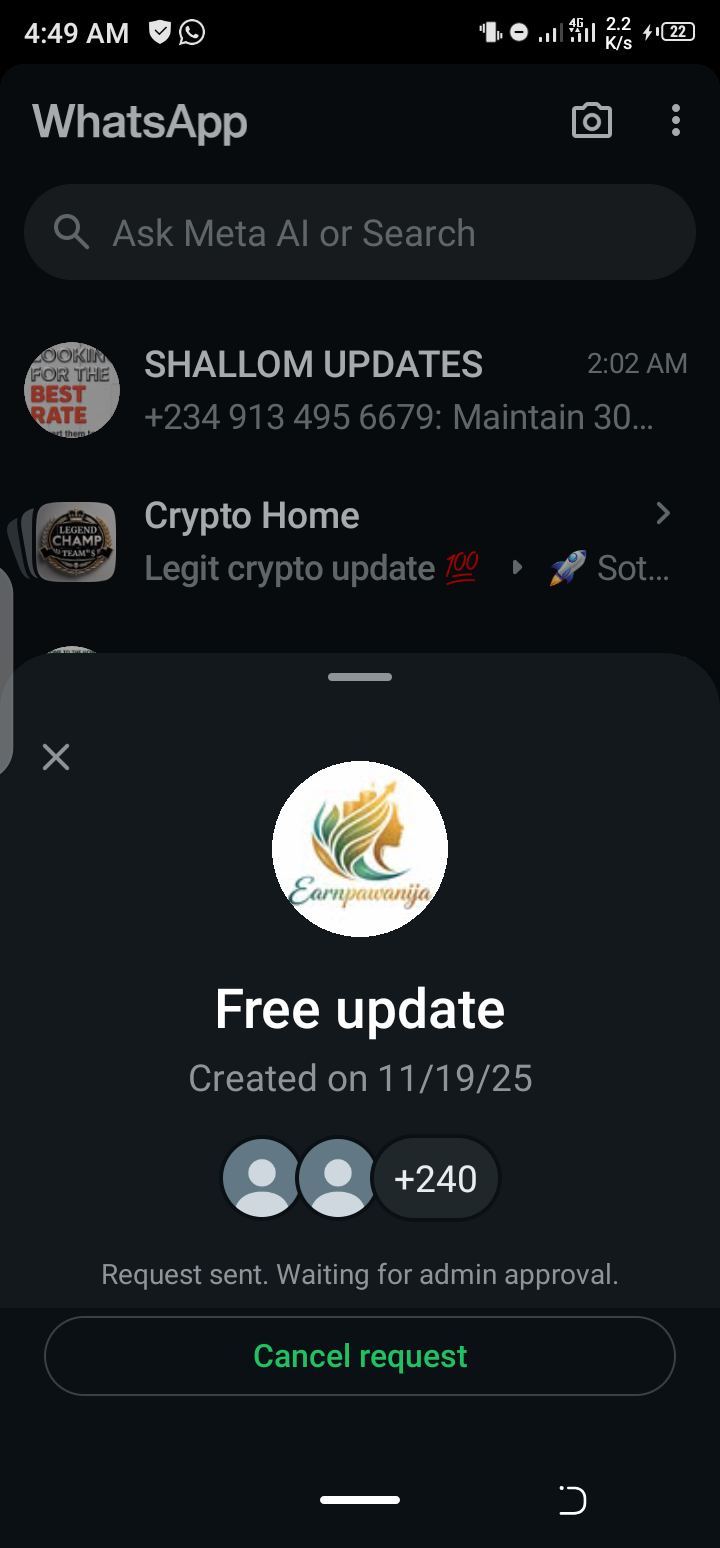Tap the Ask Meta AI or Search field
This screenshot has width=720, height=1548.
click(360, 233)
